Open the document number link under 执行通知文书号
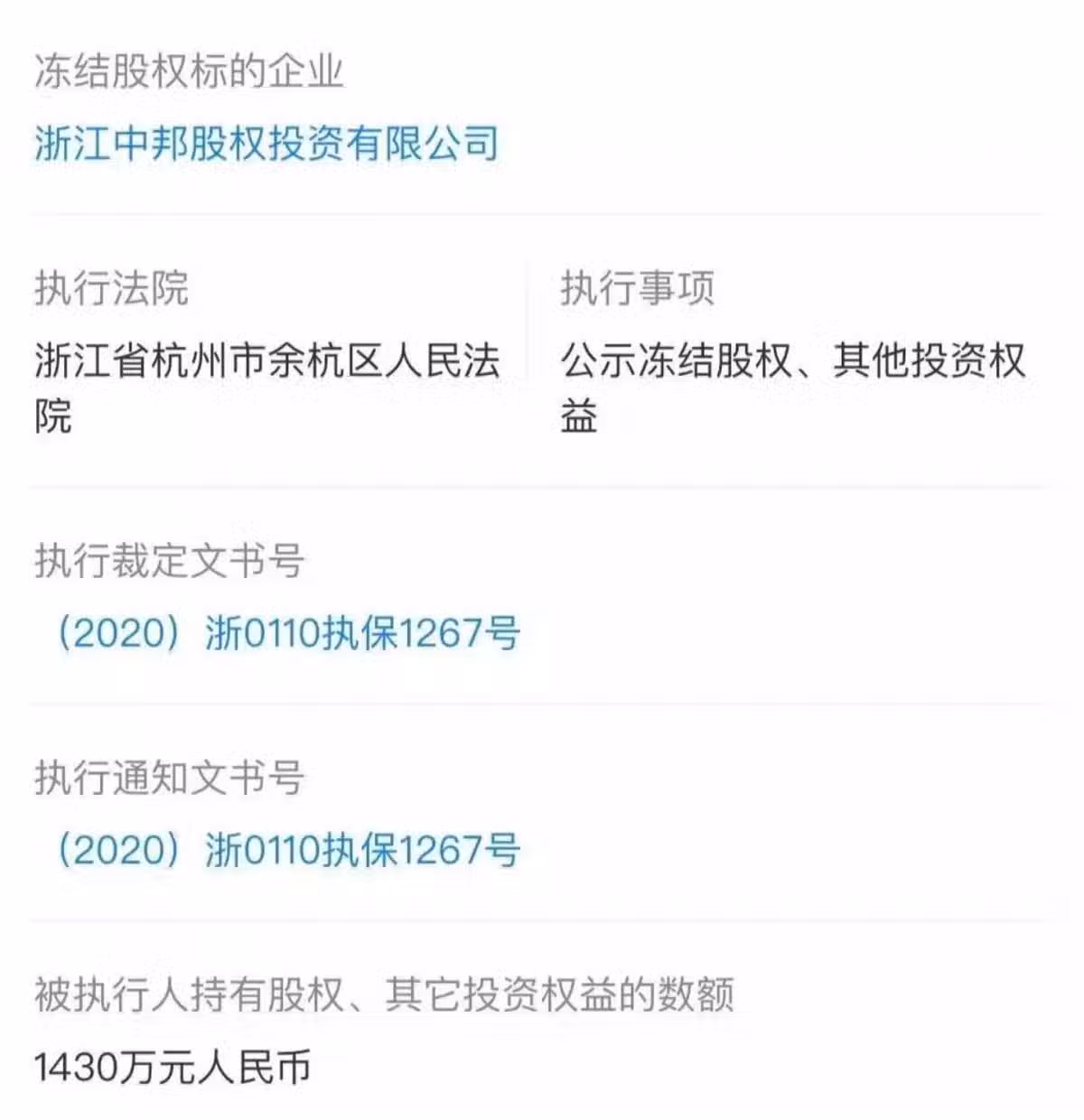The height and width of the screenshot is (1120, 1084). pyautogui.click(x=287, y=849)
